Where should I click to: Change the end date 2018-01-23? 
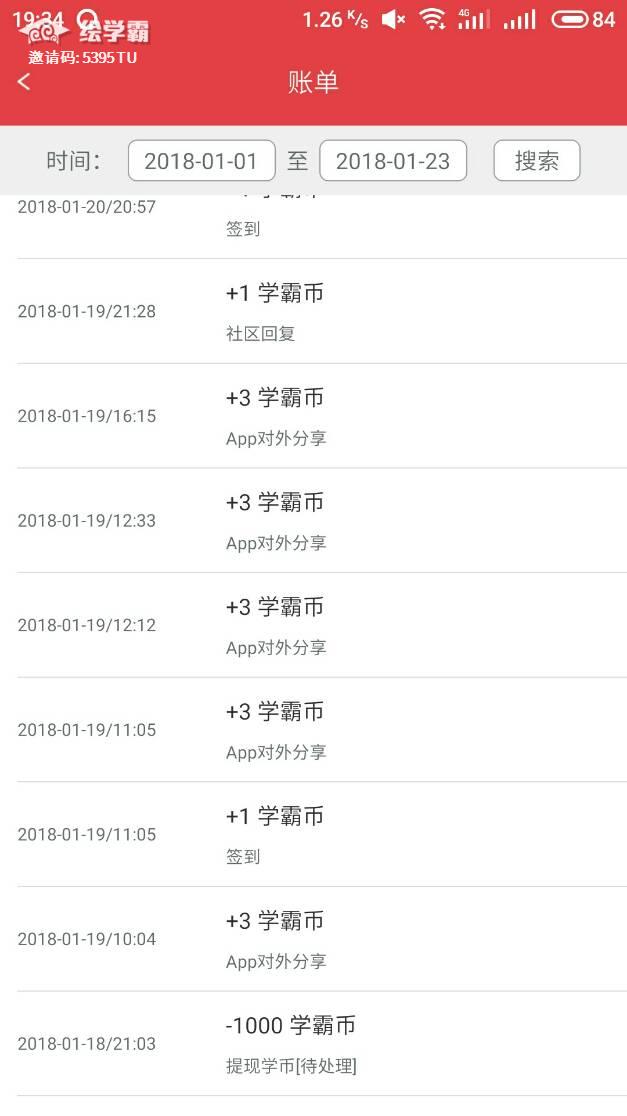coord(393,161)
